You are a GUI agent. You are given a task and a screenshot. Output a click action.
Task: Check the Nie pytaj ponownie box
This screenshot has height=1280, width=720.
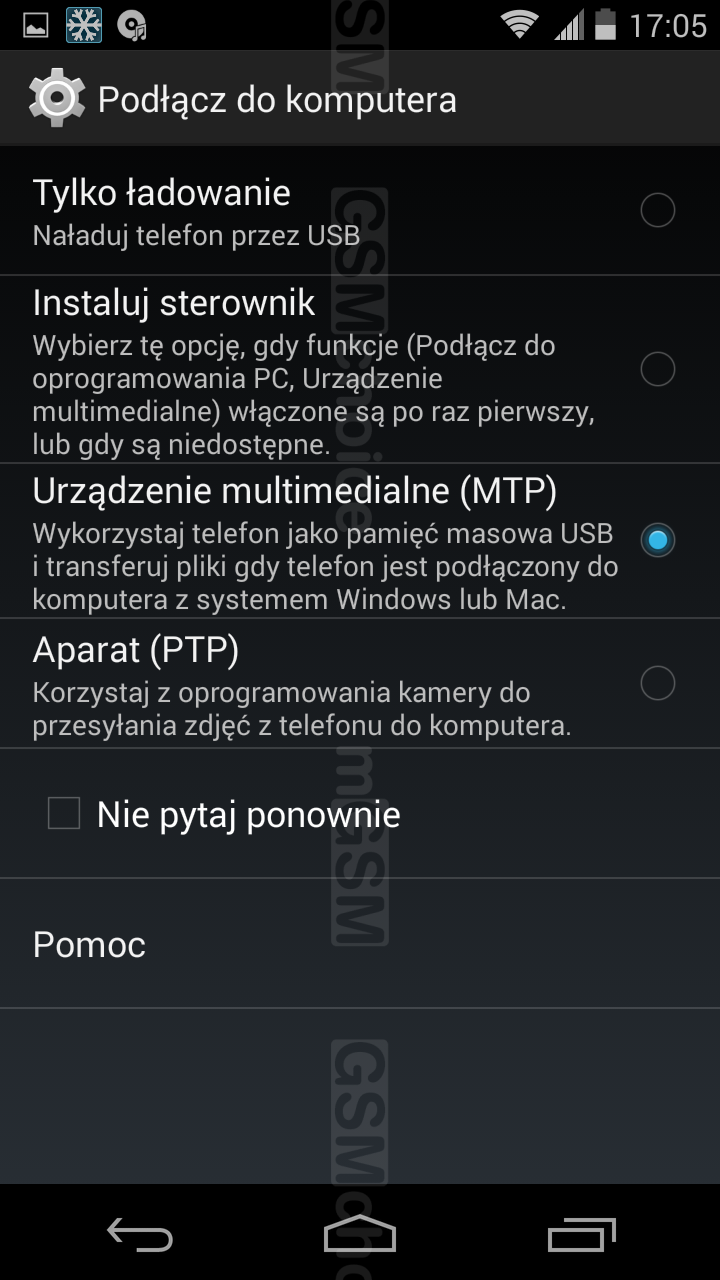pos(64,813)
